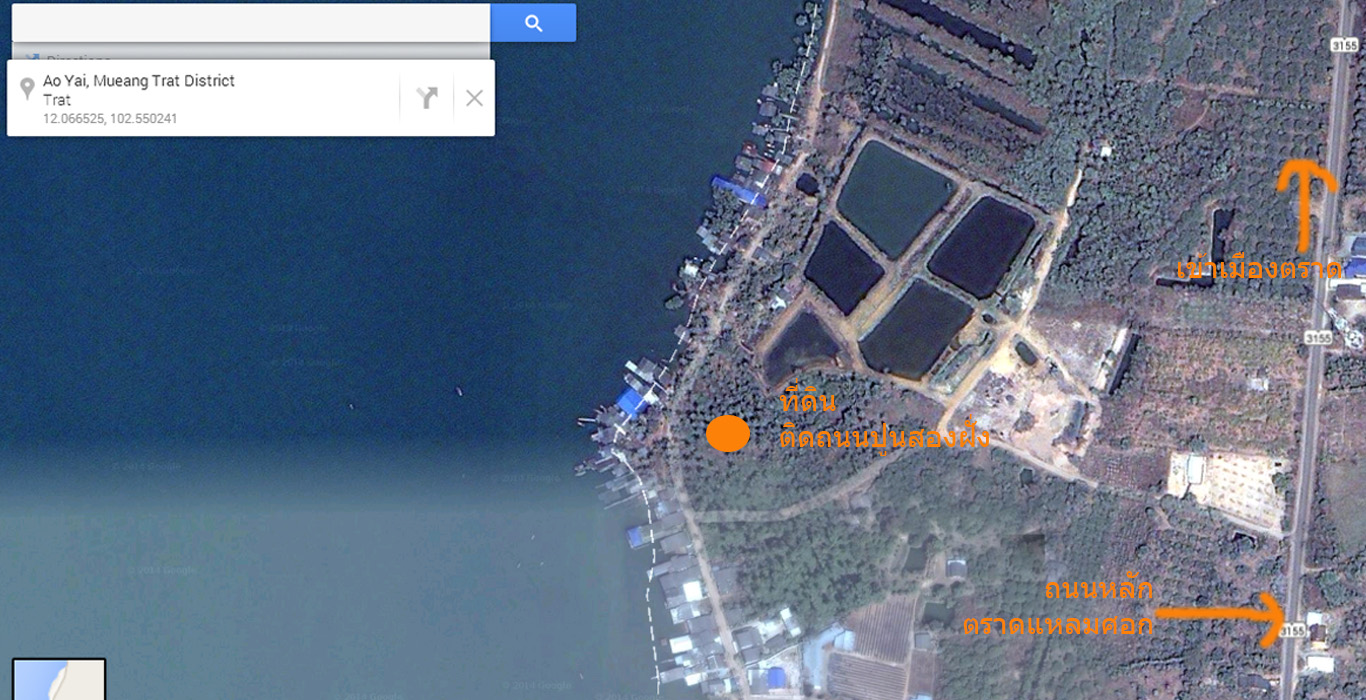Switch map view using the corner thumbnail
Image resolution: width=1366 pixels, height=700 pixels.
pyautogui.click(x=58, y=680)
